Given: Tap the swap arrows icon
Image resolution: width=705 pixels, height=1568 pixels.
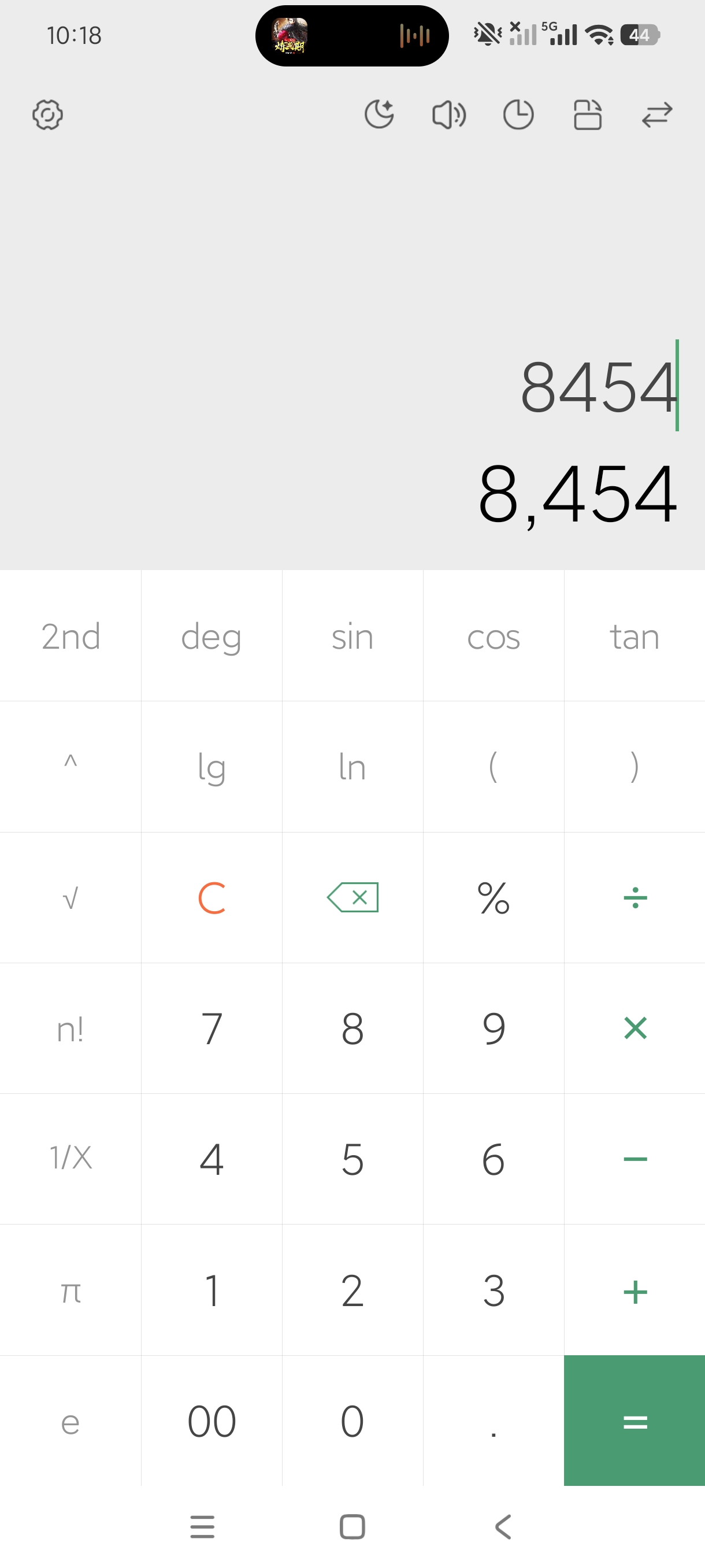Looking at the screenshot, I should [x=657, y=114].
